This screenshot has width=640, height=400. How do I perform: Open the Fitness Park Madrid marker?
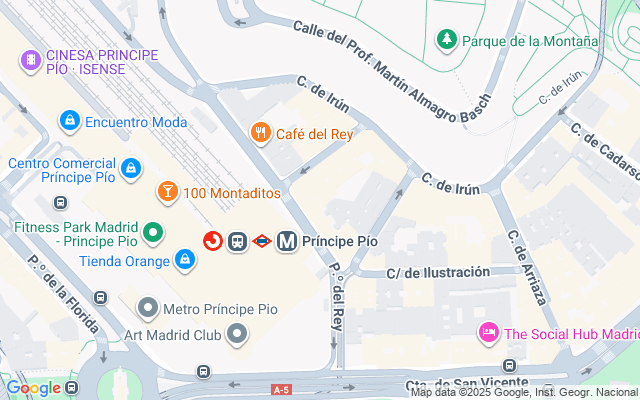pyautogui.click(x=153, y=234)
